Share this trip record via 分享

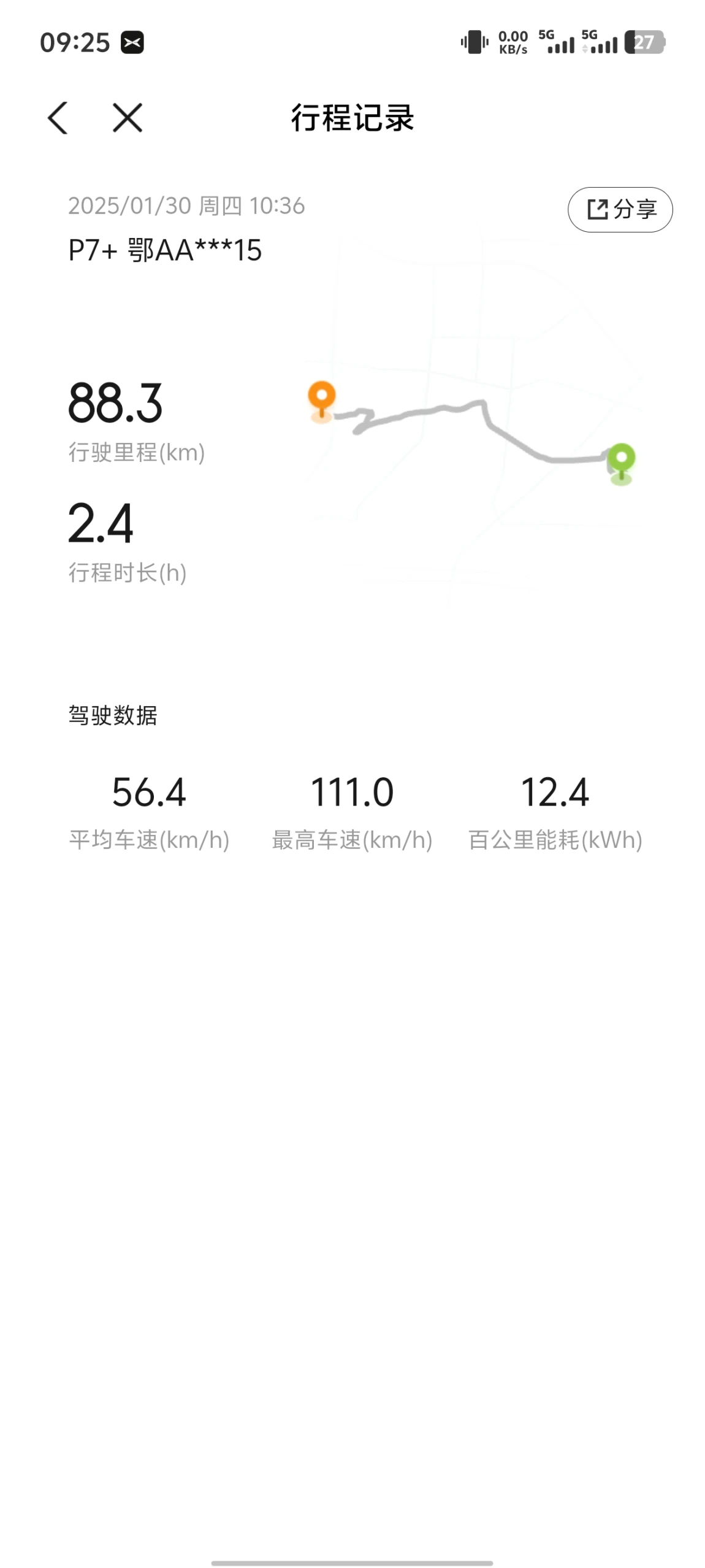pyautogui.click(x=620, y=210)
